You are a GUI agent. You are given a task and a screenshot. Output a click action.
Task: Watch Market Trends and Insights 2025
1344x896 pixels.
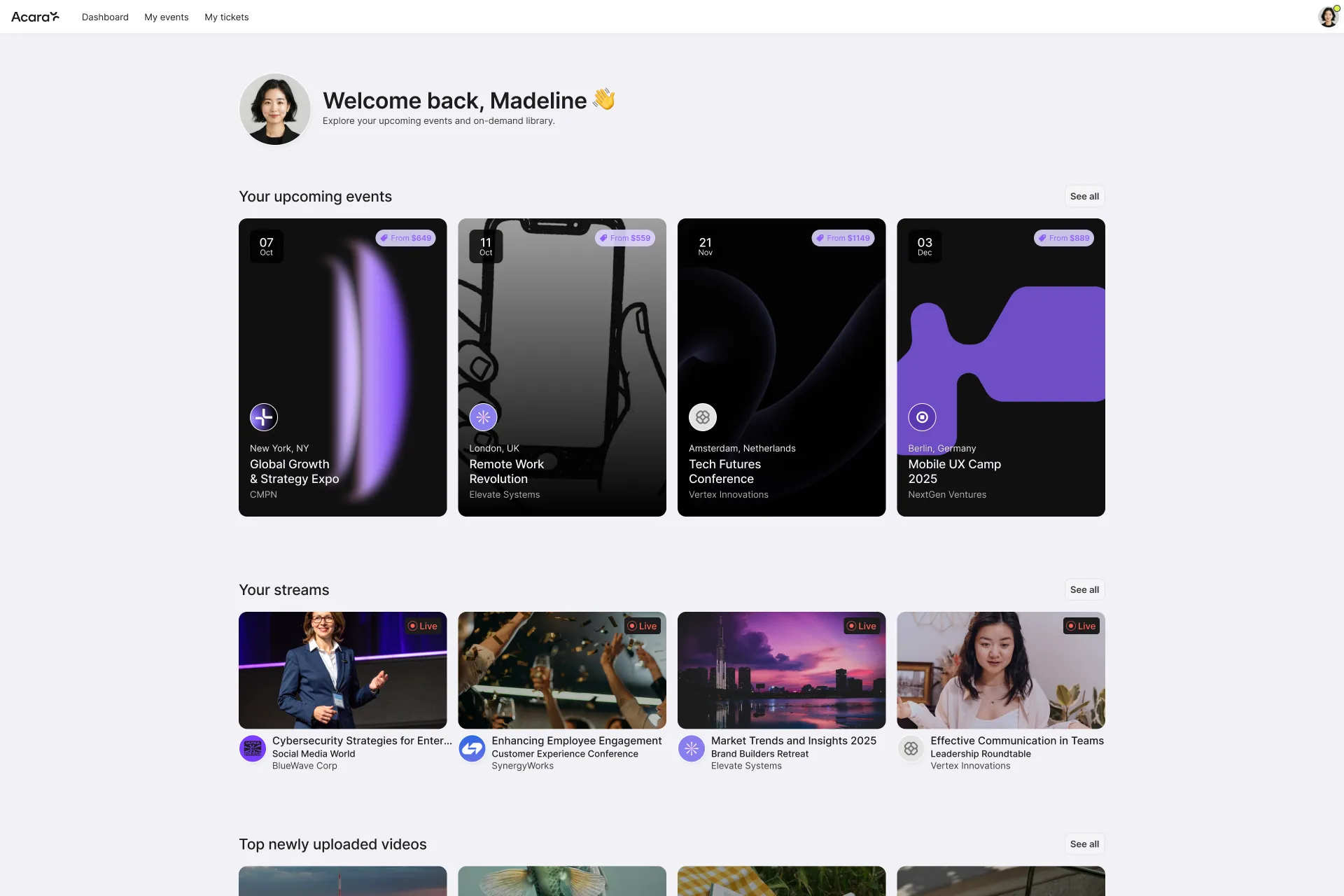point(781,670)
